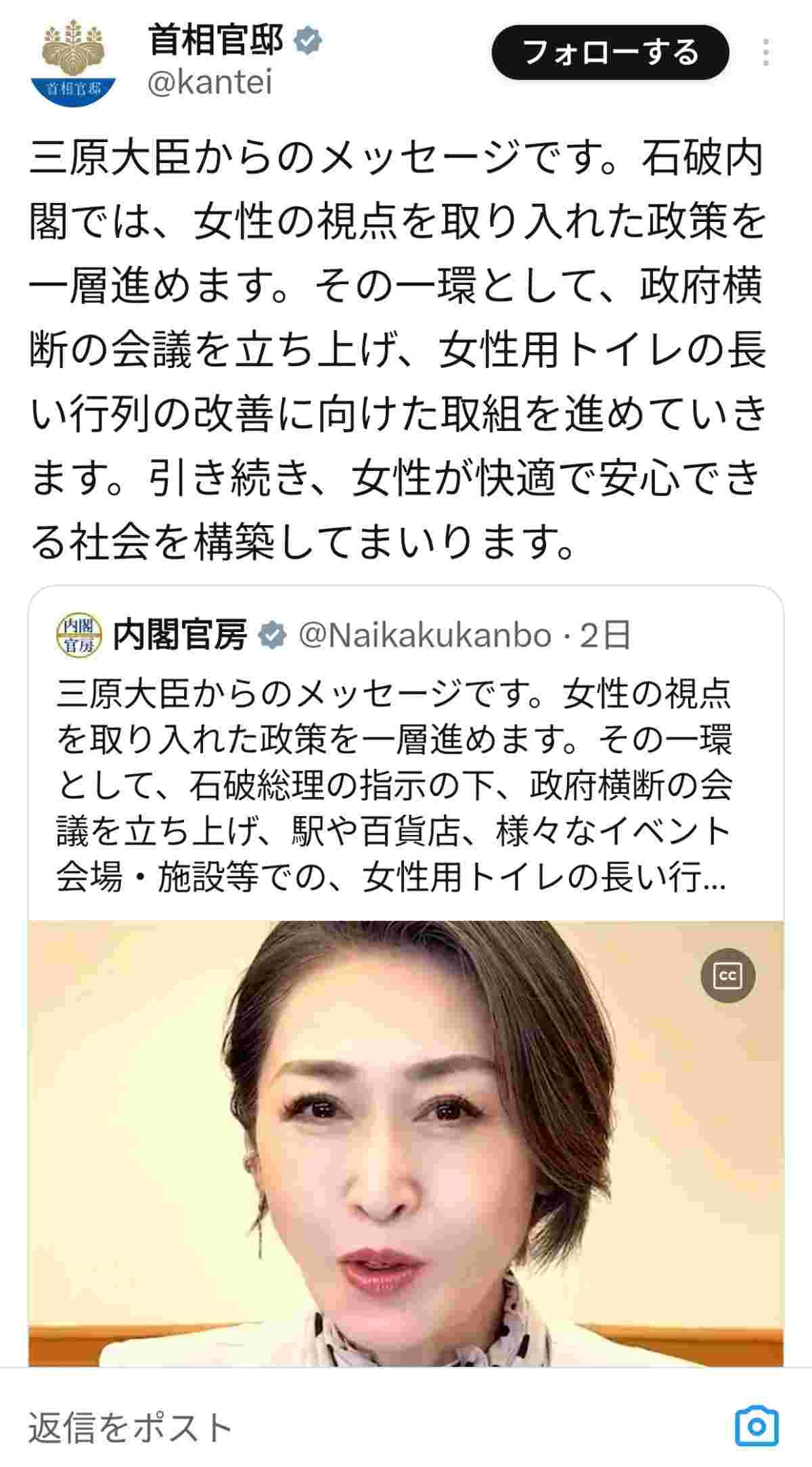Follow the 首相官邸 account
Viewport: 812px width, 1467px height.
point(610,53)
